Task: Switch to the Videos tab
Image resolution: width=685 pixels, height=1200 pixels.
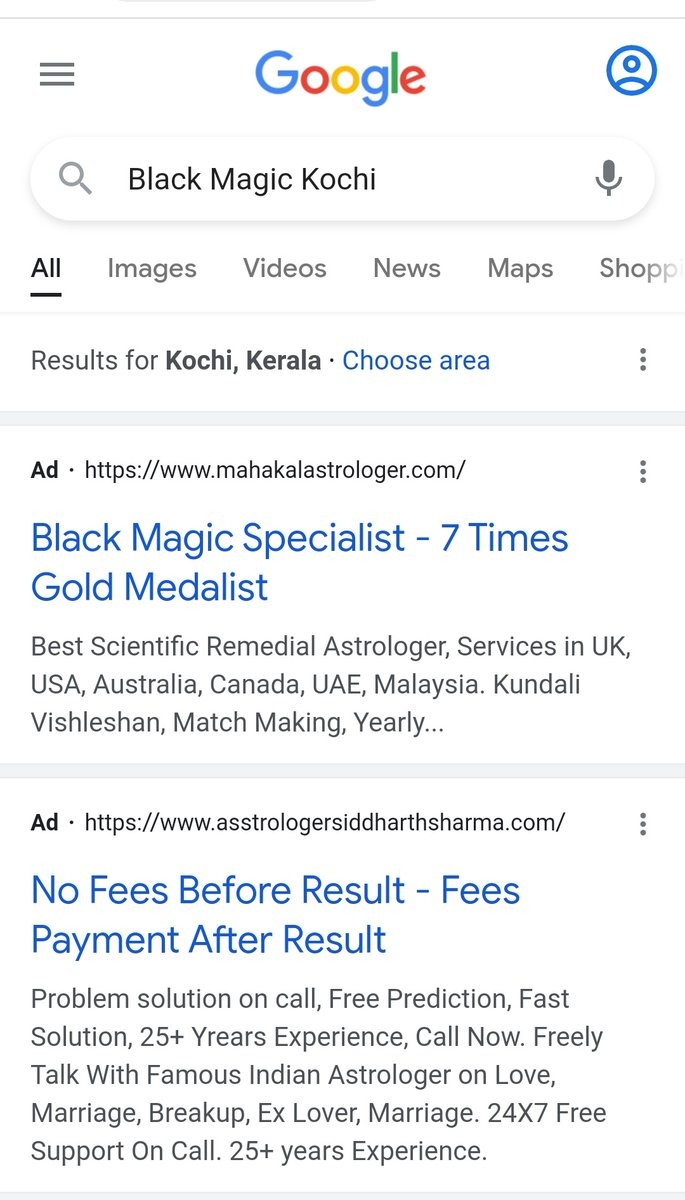Action: coord(284,268)
